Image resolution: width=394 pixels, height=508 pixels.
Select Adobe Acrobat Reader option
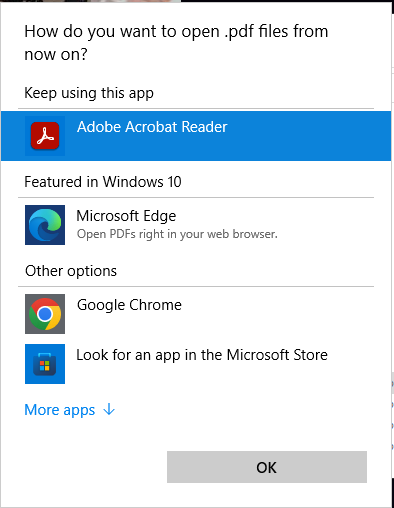click(x=196, y=136)
